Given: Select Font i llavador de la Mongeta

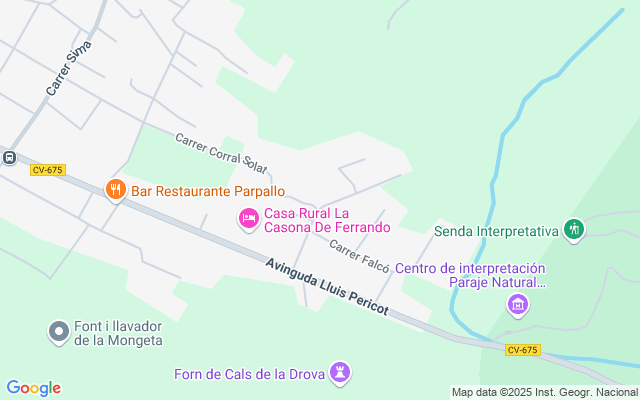Looking at the screenshot, I should pyautogui.click(x=58, y=330).
